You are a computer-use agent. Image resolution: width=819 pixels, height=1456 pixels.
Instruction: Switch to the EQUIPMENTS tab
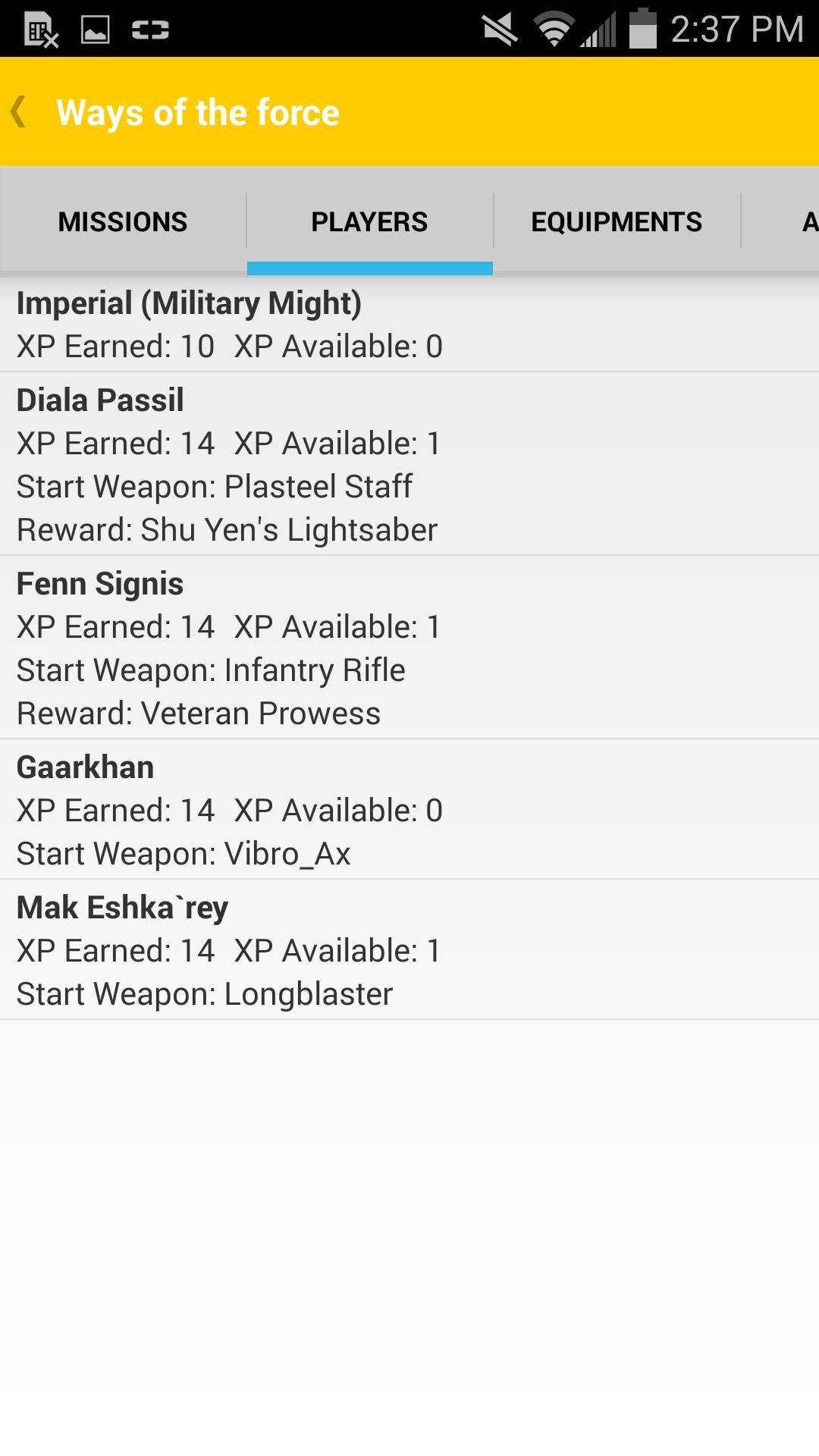click(617, 221)
